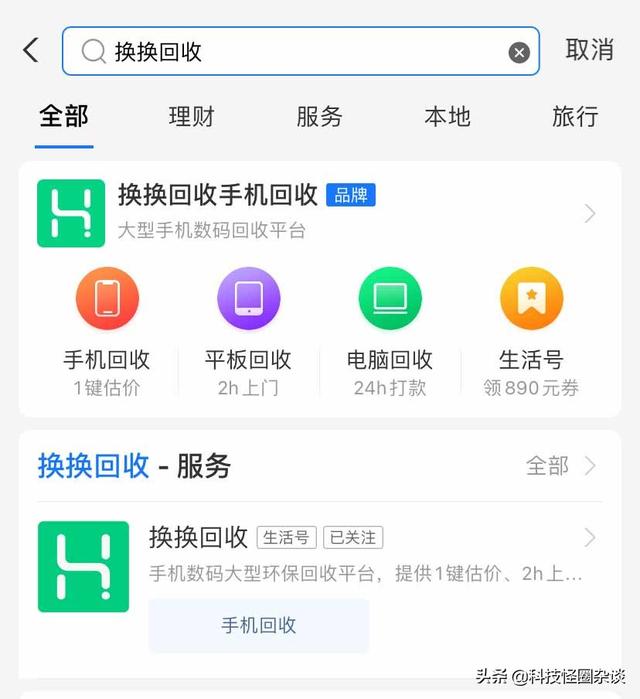Viewport: 640px width, 699px height.
Task: Switch to the 全部 tab
Action: click(64, 117)
